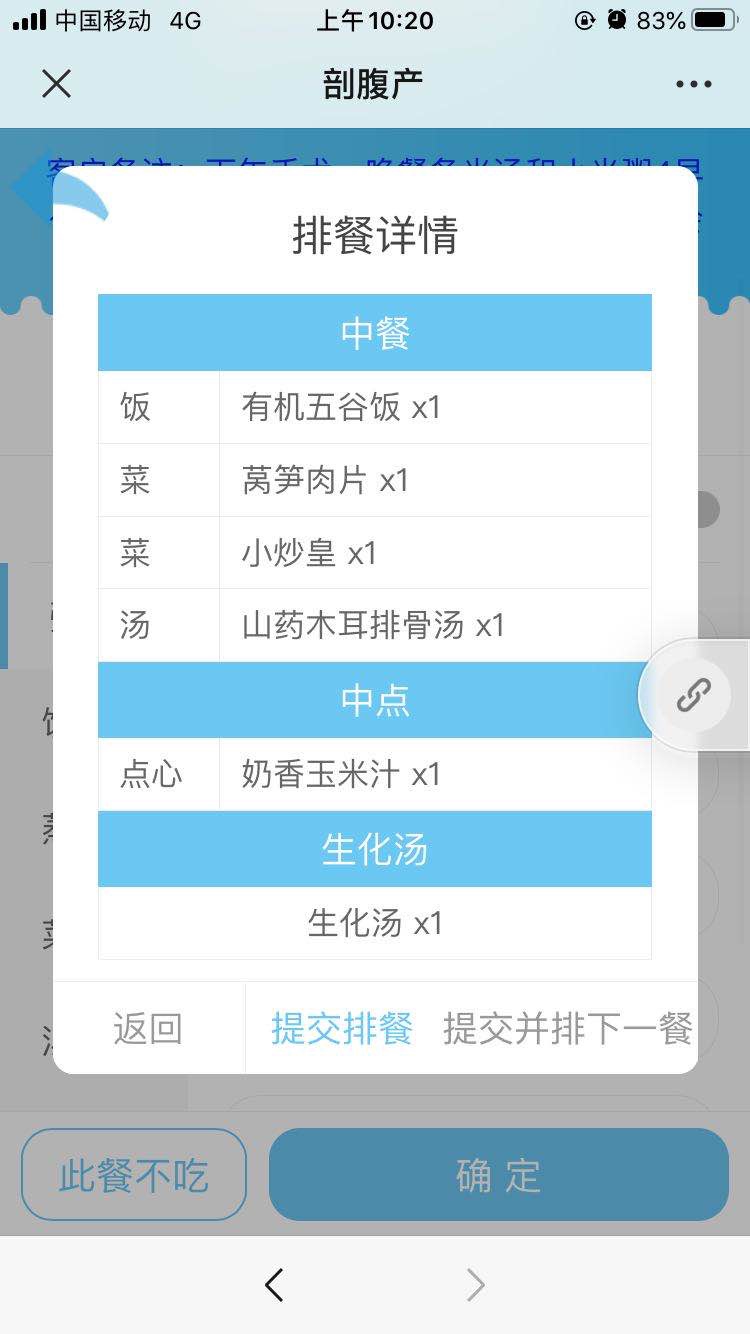Image resolution: width=750 pixels, height=1334 pixels.
Task: Submit the meal plan with 提交排餐
Action: coord(341,1028)
